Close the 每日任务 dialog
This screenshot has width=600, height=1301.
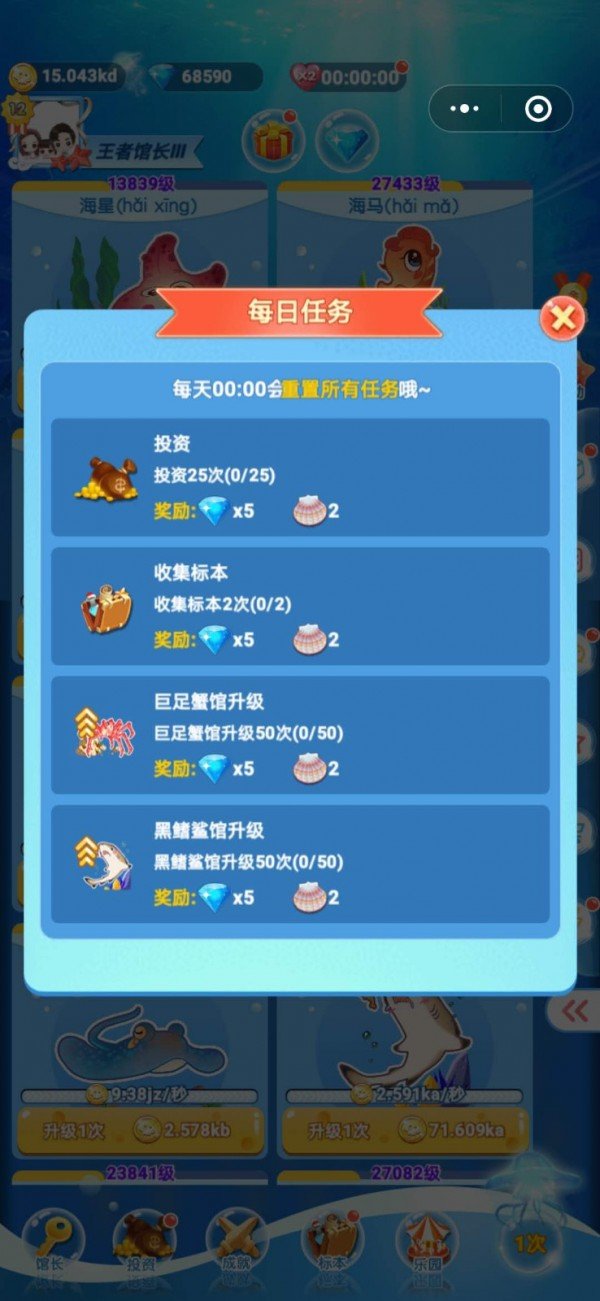point(562,319)
